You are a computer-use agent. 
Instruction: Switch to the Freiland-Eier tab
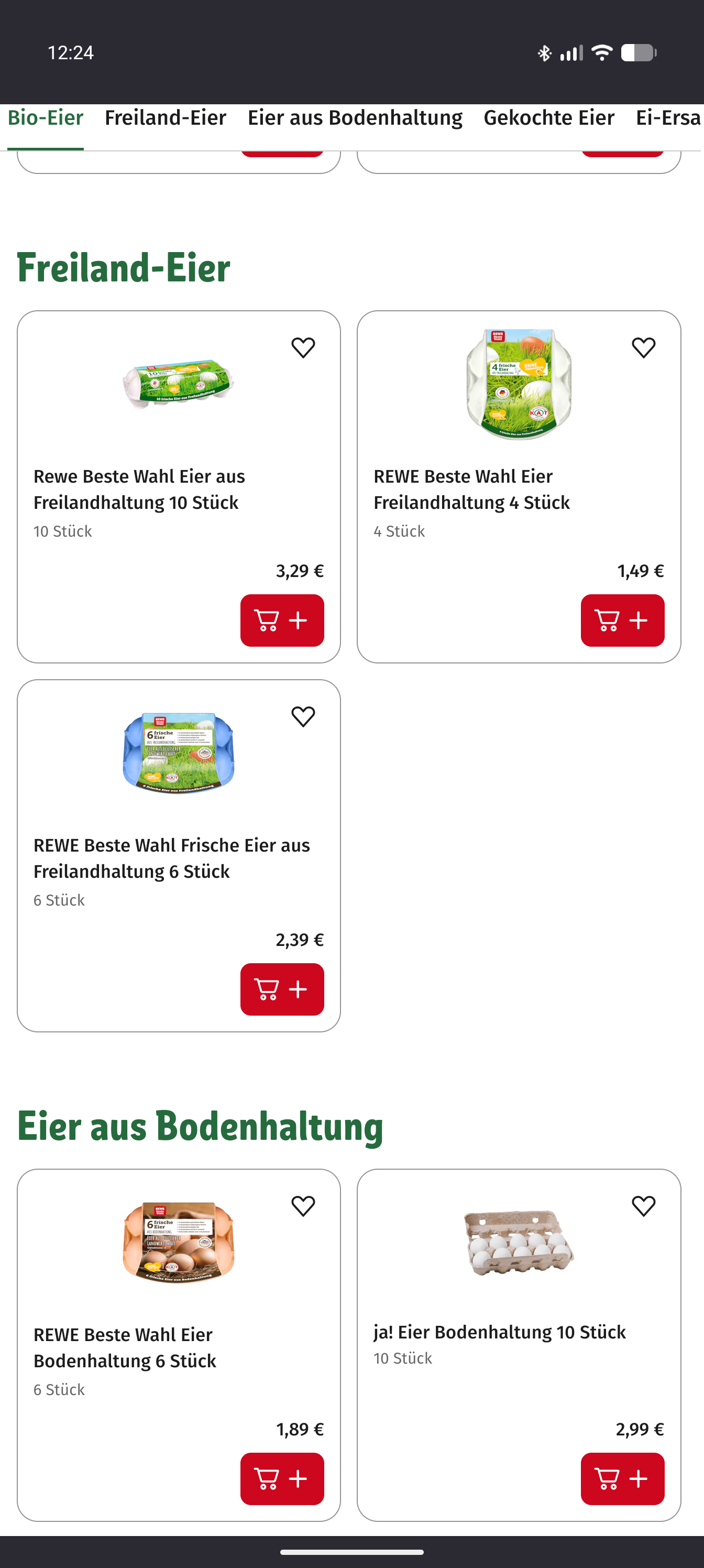coord(165,118)
